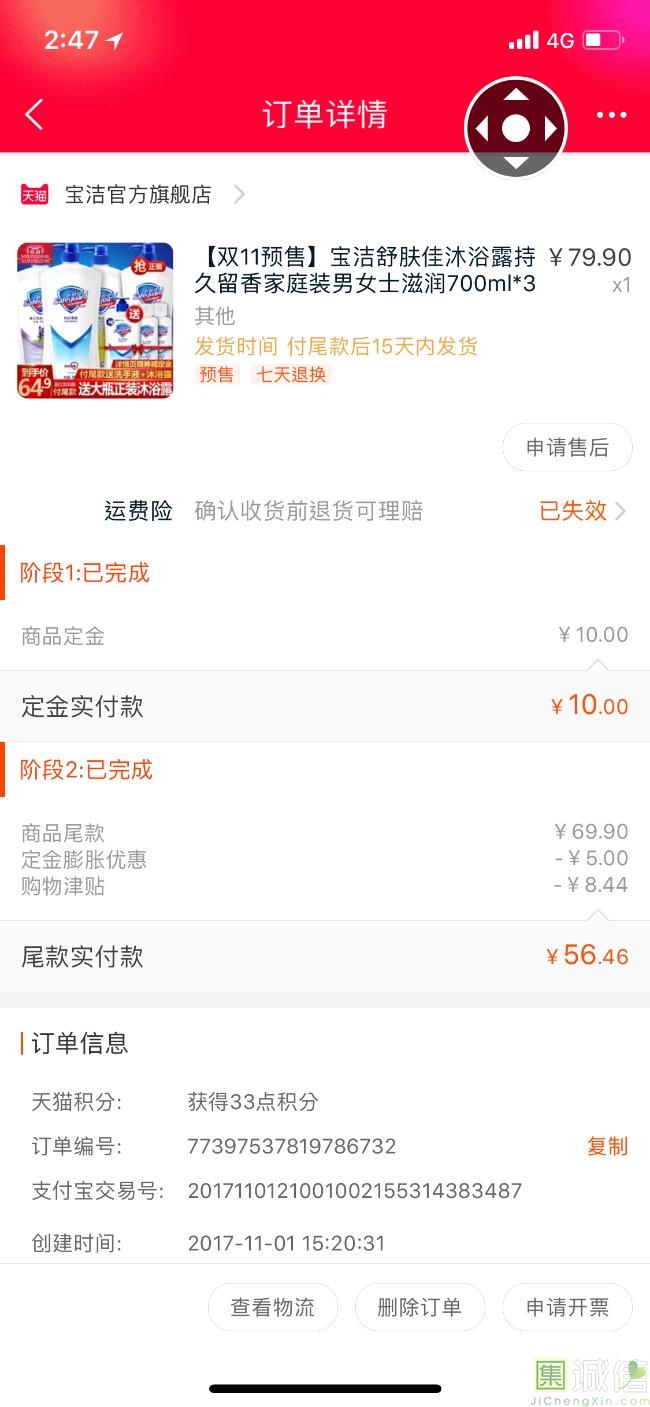Open the 宝洁官方旗舰店 store page
This screenshot has height=1407, width=650.
138,194
